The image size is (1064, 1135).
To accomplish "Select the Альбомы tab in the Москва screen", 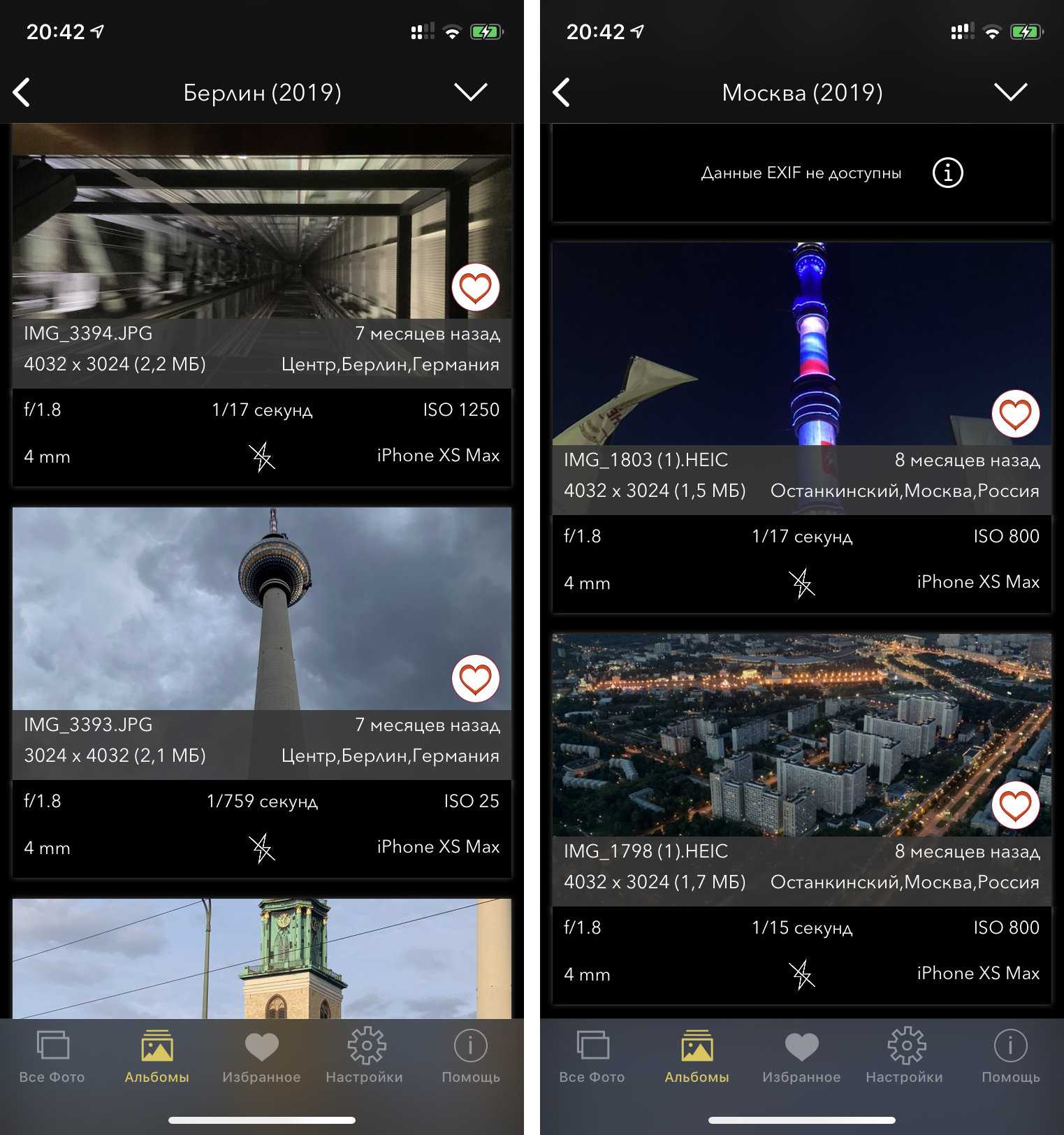I will pyautogui.click(x=697, y=1057).
